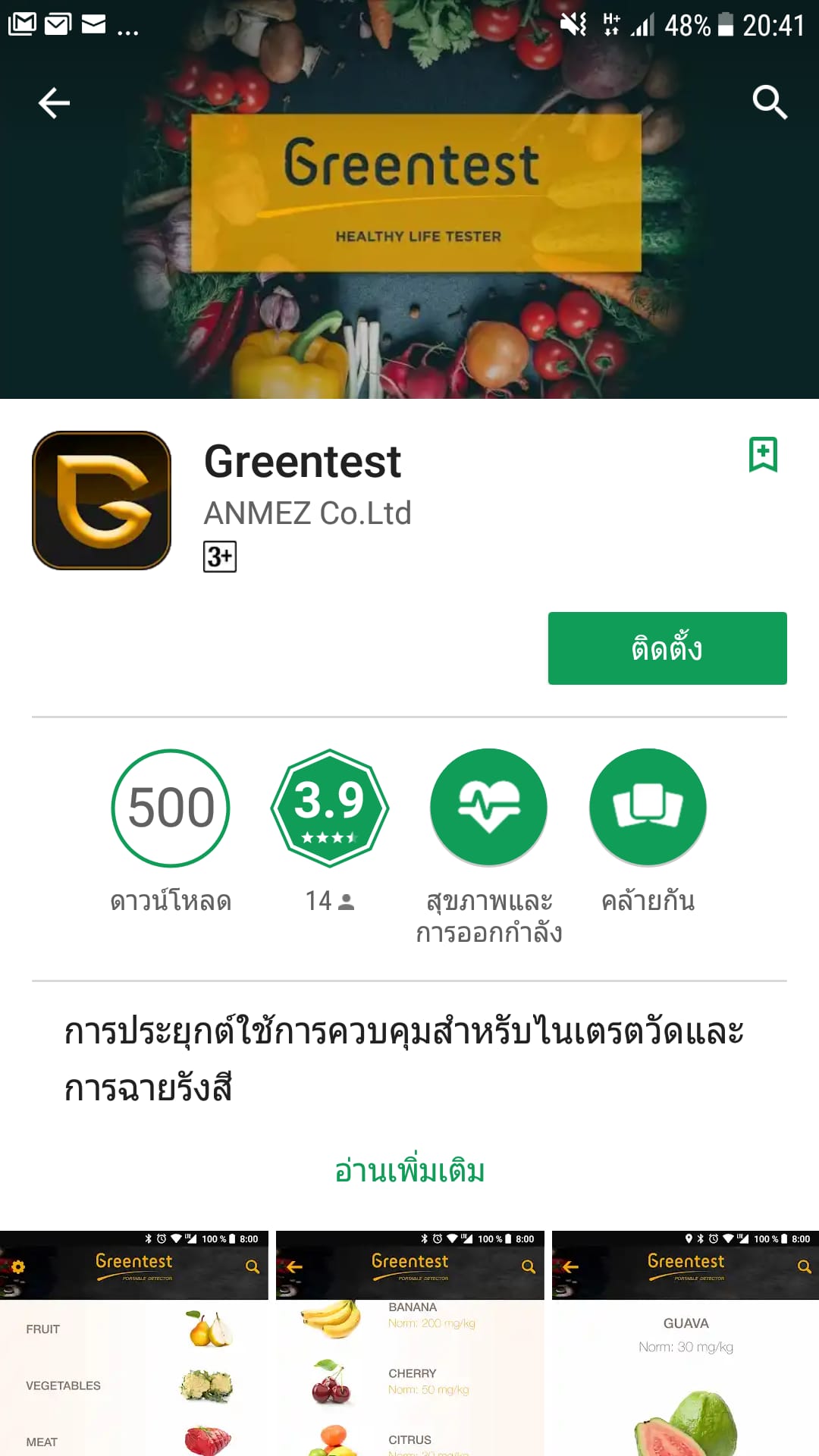Tap the Greentest app icon

point(101,500)
